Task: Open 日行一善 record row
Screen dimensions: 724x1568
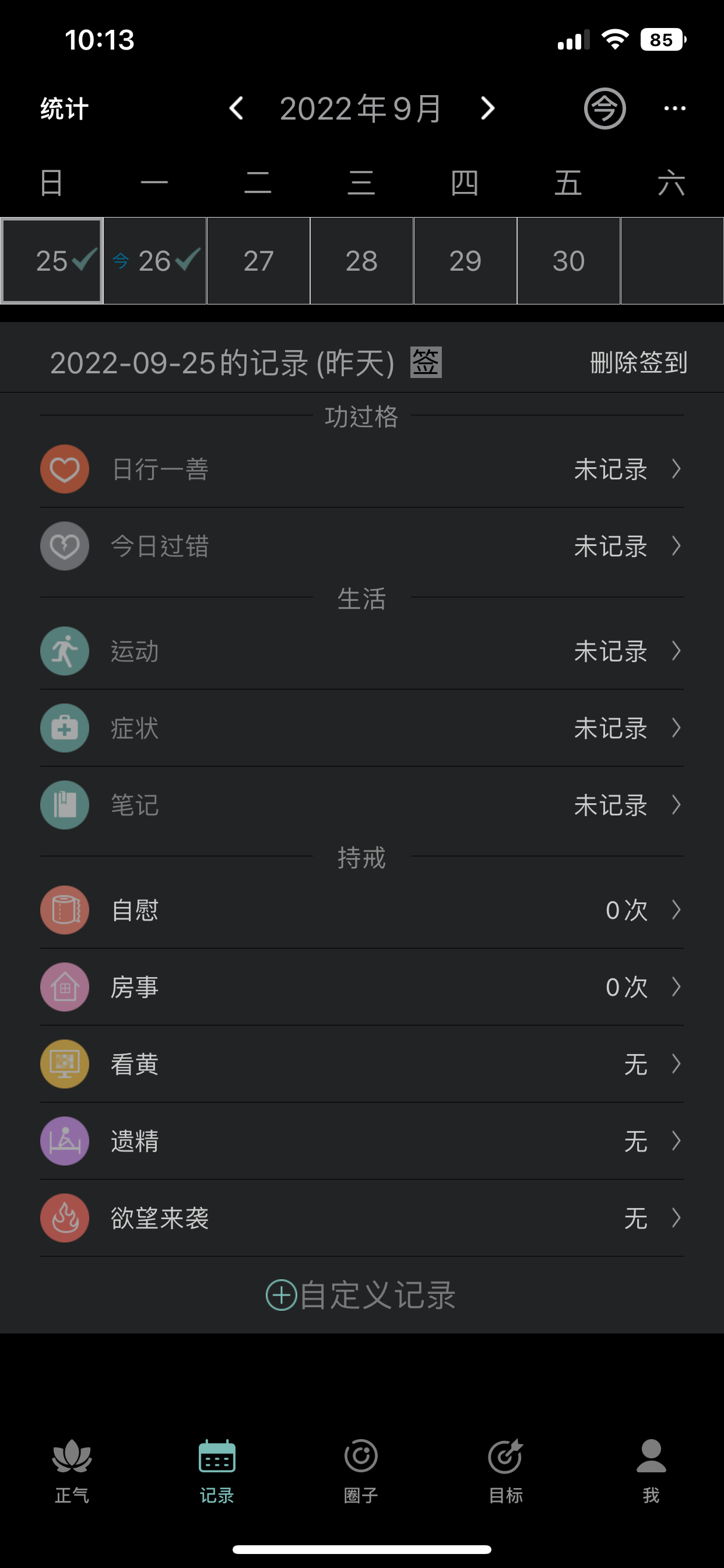Action: 362,470
